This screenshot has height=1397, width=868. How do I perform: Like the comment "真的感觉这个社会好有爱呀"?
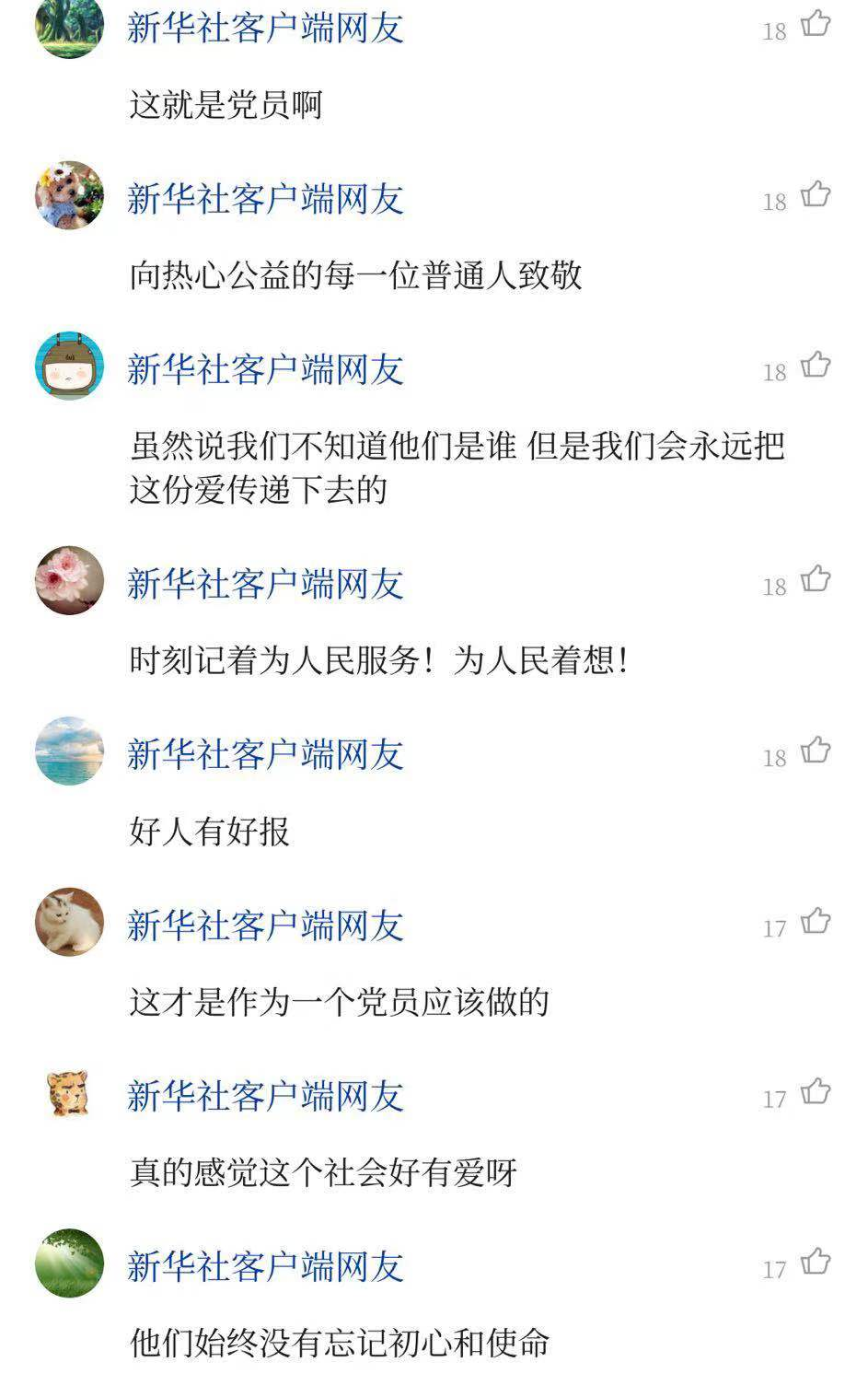tap(816, 1091)
